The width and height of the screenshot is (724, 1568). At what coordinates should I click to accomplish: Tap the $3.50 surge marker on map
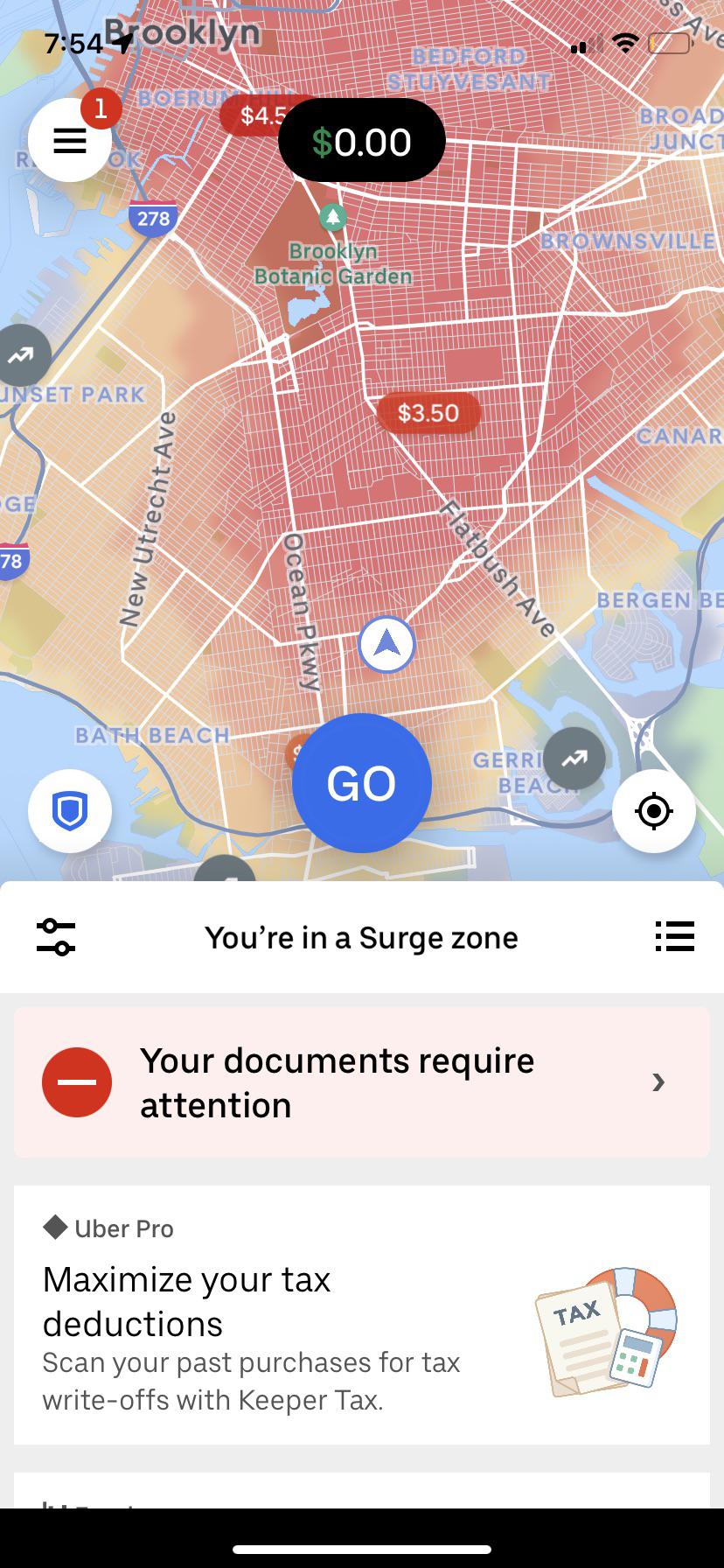[x=428, y=413]
